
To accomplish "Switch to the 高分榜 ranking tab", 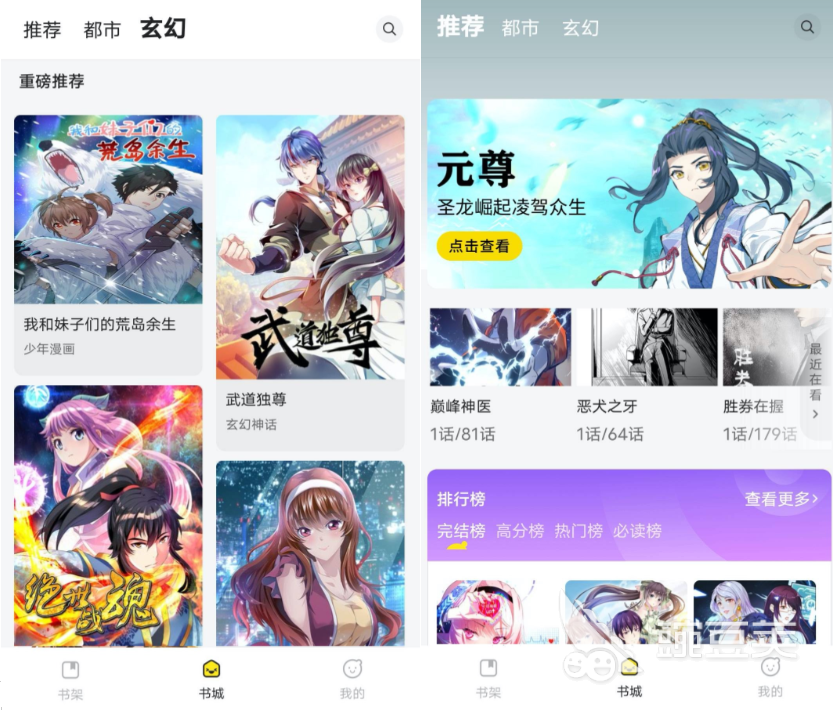I will tap(520, 531).
